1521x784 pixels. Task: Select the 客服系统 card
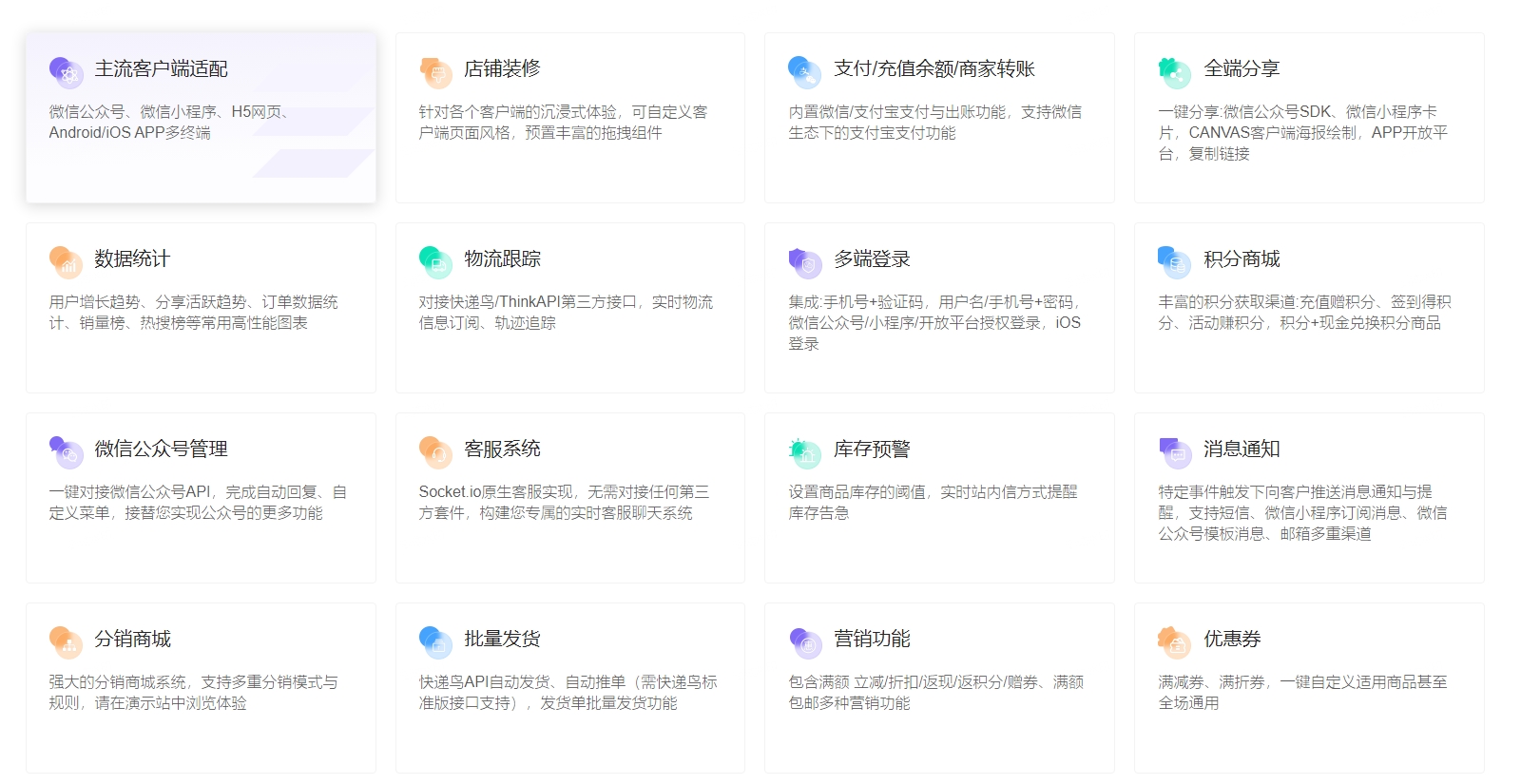pos(569,497)
